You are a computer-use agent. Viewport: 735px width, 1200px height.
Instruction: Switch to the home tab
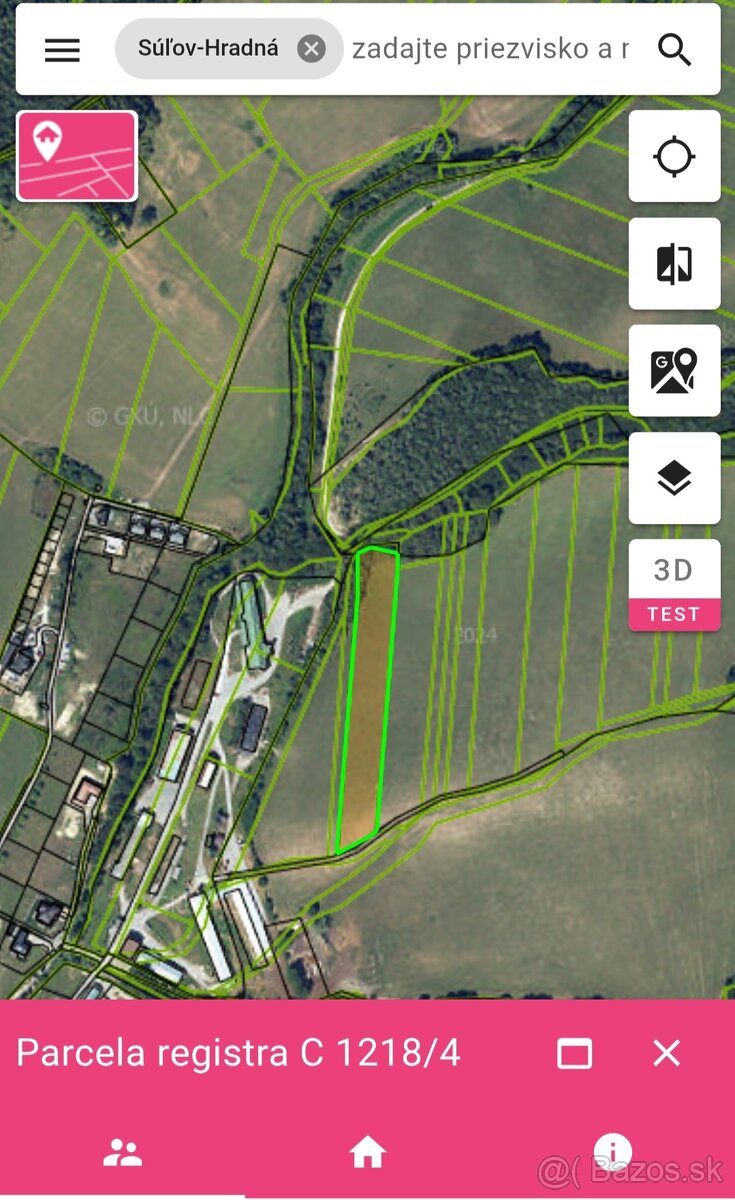coord(367,1153)
